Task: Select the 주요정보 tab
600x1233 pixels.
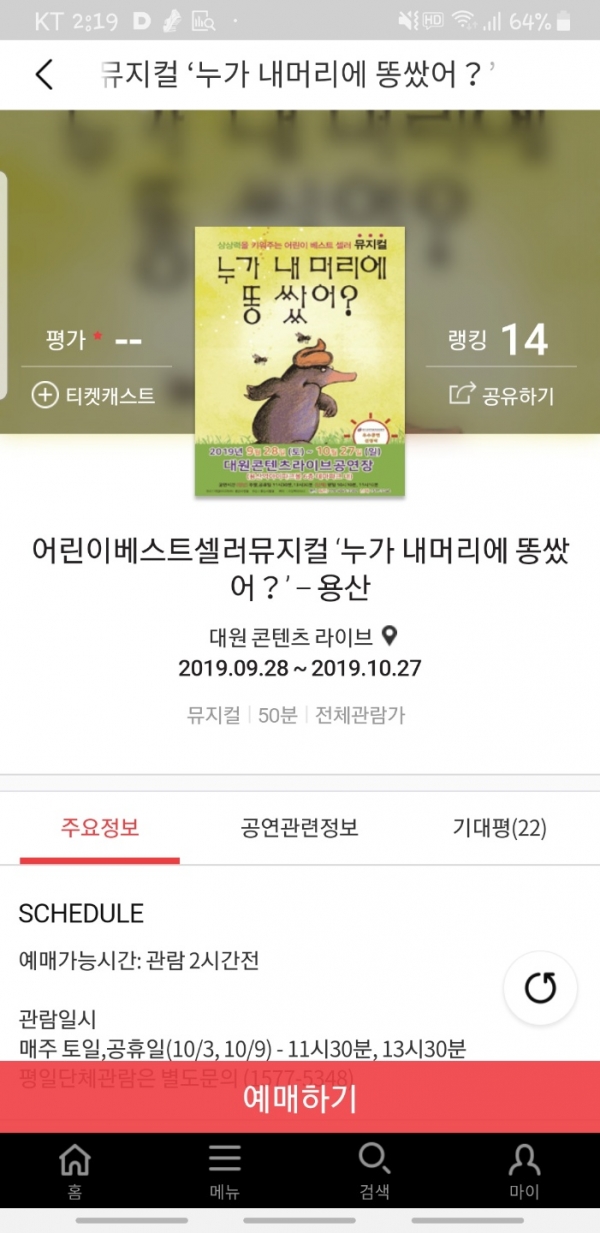Action: coord(99,828)
